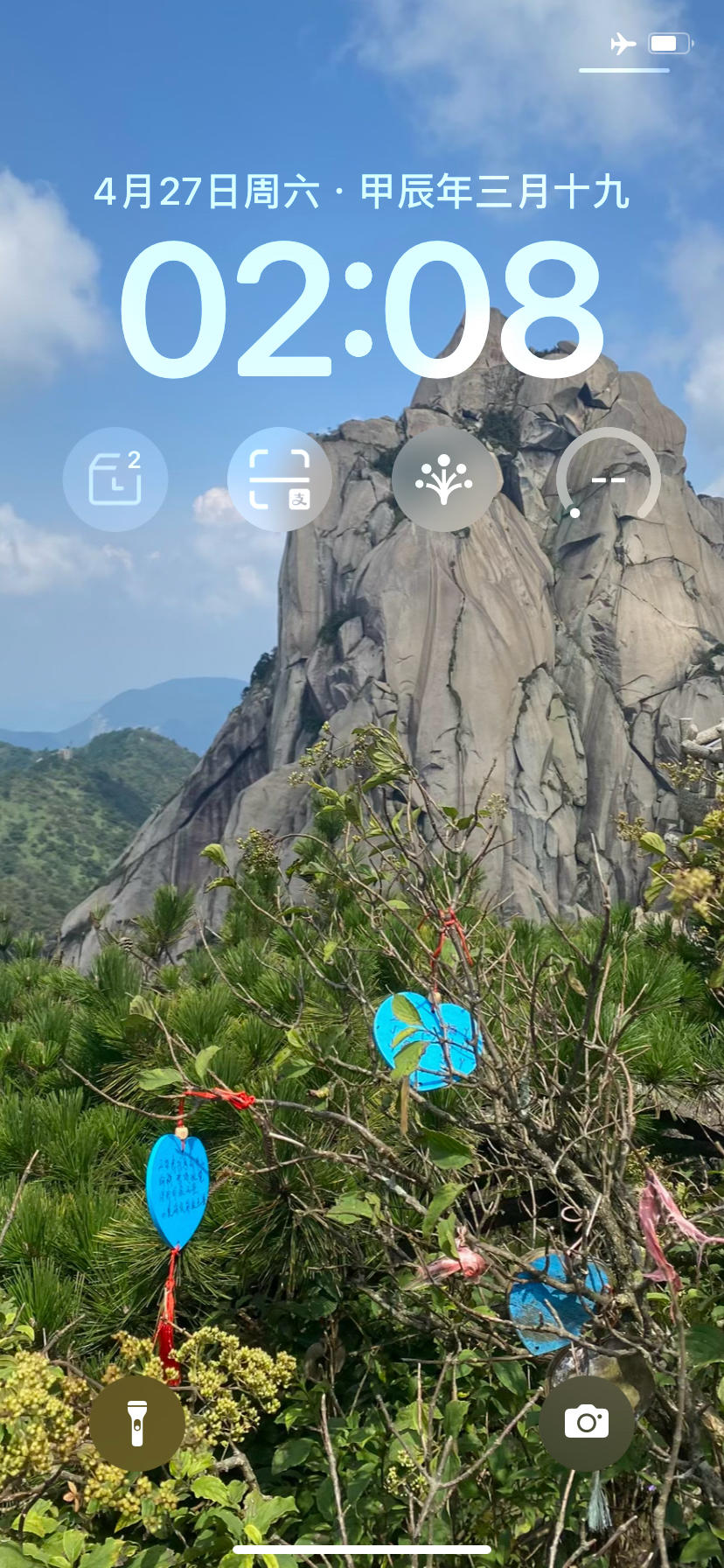Turn on the flashlight
Image resolution: width=724 pixels, height=1568 pixels.
coord(137,1423)
